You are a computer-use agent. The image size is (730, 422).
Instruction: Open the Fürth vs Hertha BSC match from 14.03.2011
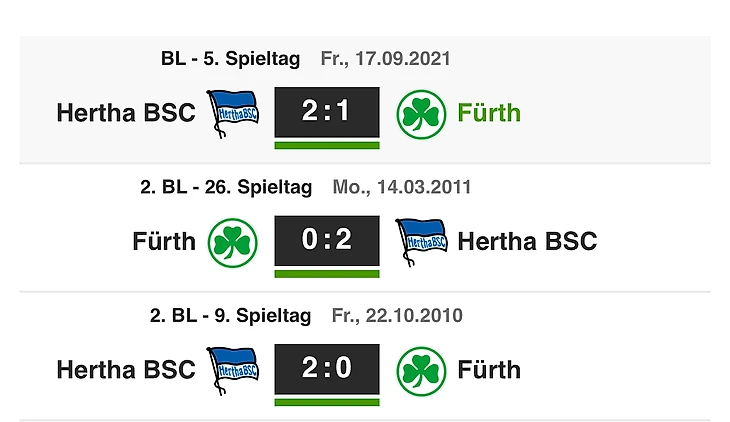327,241
